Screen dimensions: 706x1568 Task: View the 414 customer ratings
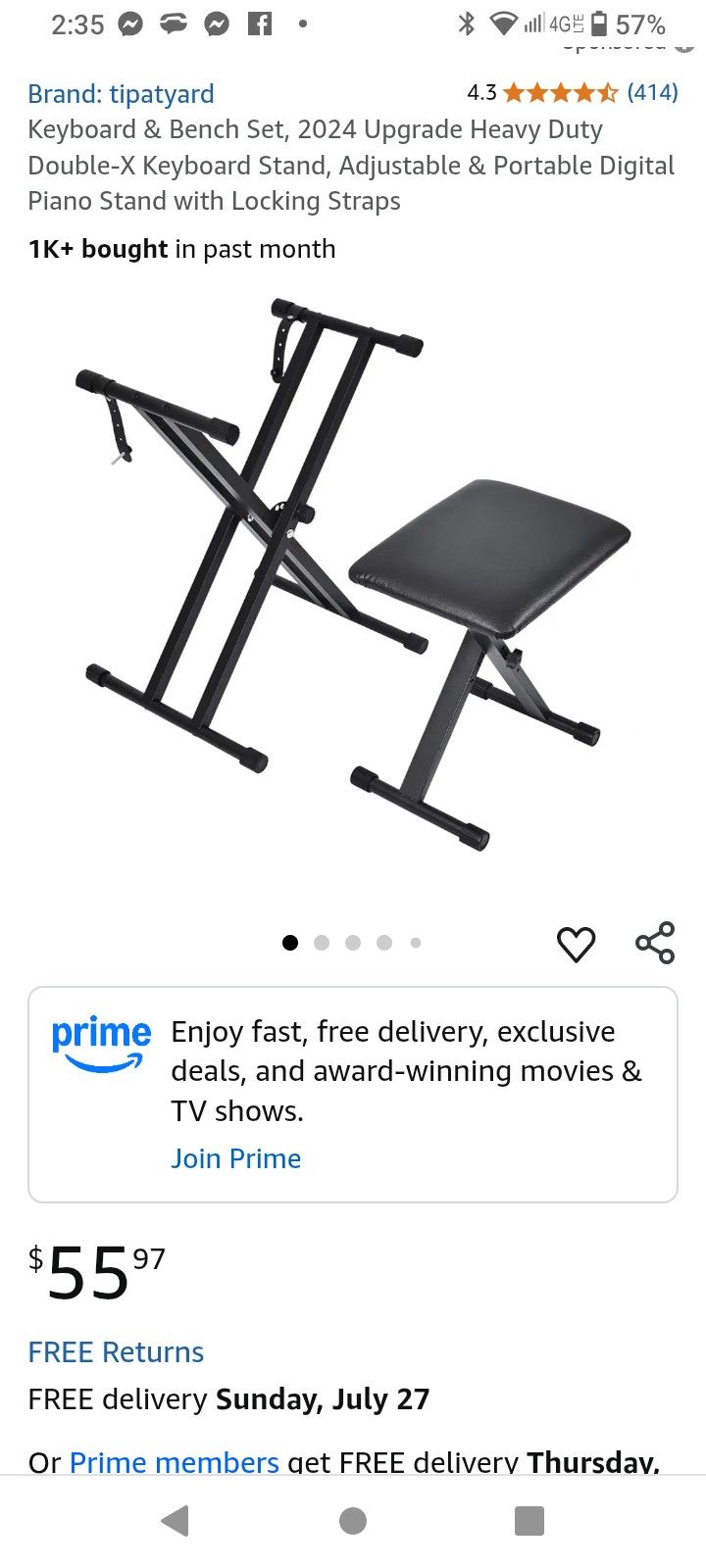click(652, 93)
